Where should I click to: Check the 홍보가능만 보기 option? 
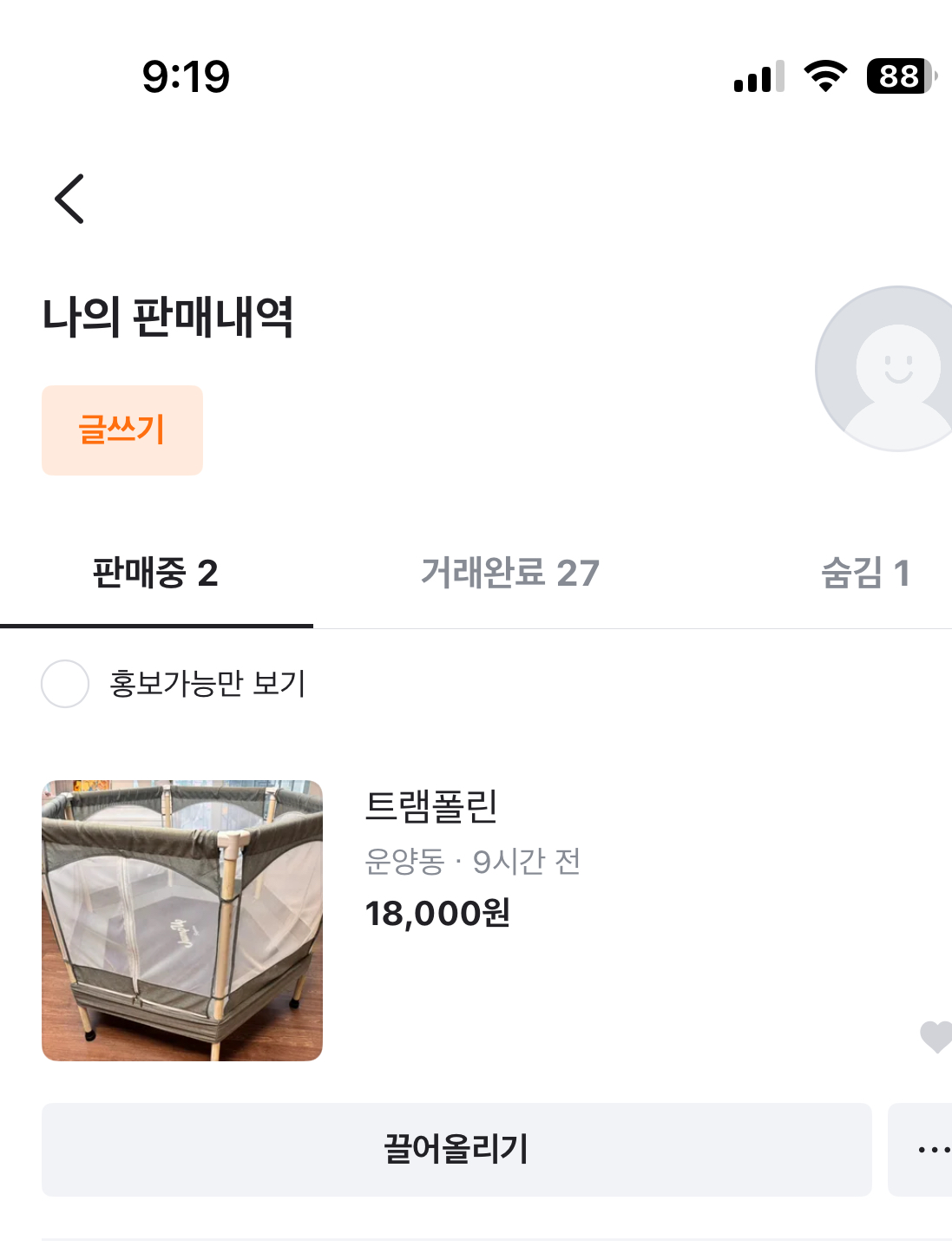pyautogui.click(x=65, y=684)
